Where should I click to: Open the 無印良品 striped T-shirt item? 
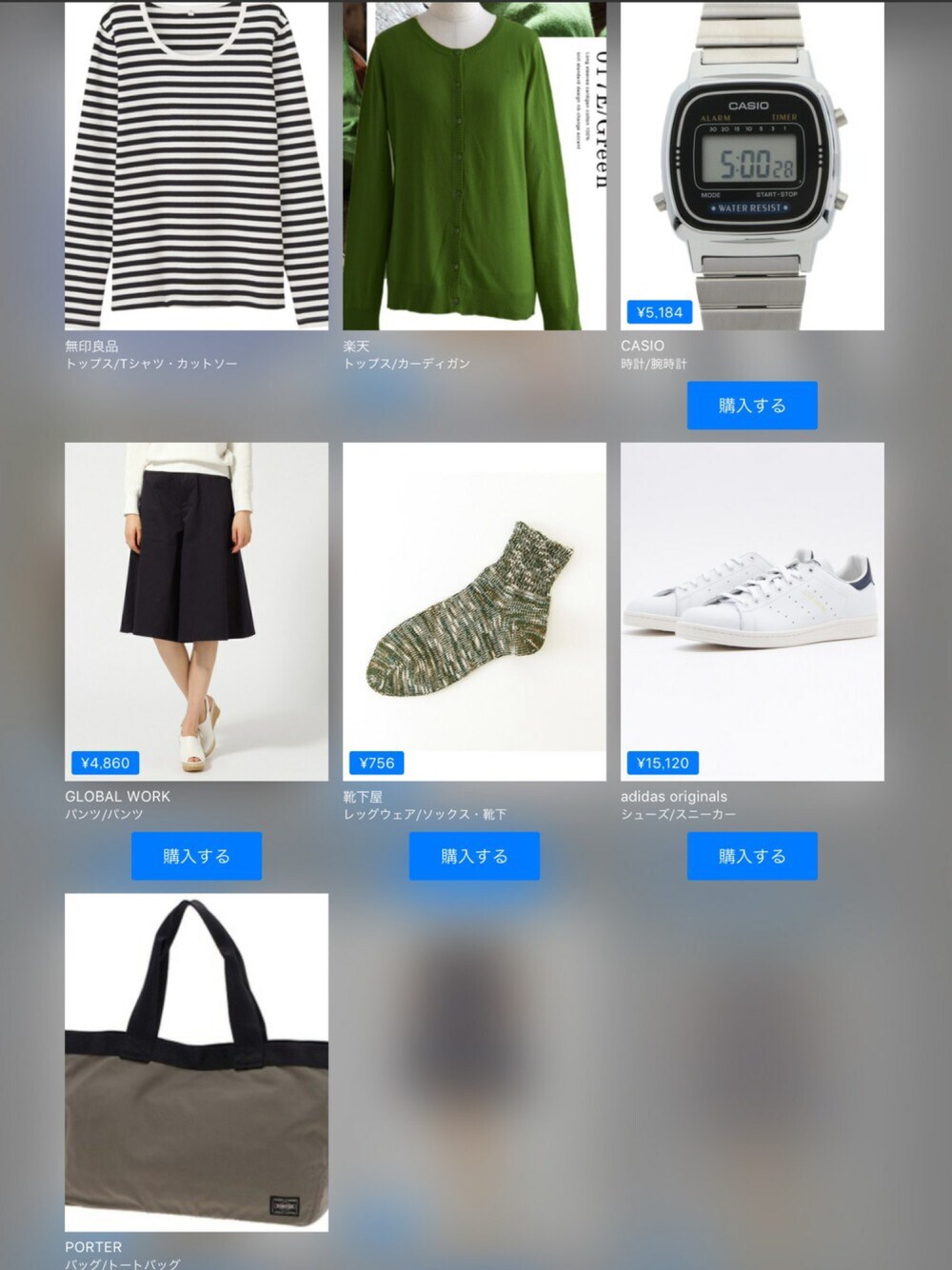[x=196, y=167]
